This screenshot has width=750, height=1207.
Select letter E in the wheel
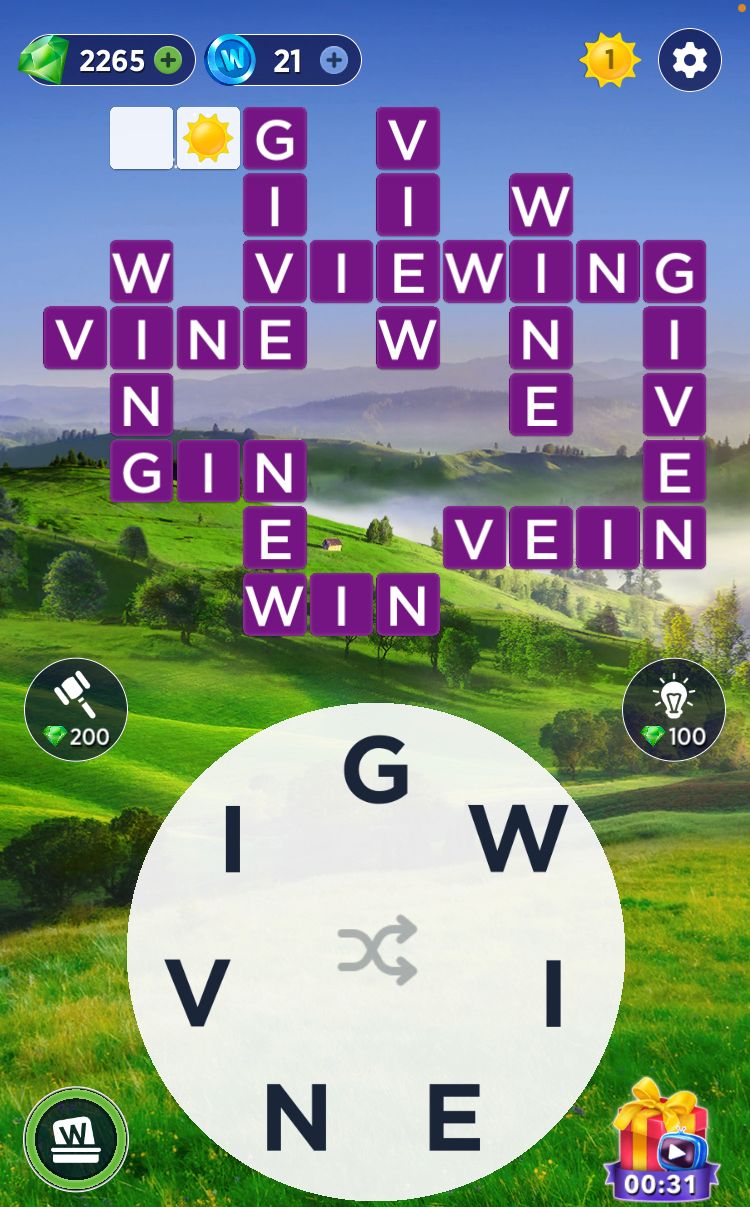455,1117
